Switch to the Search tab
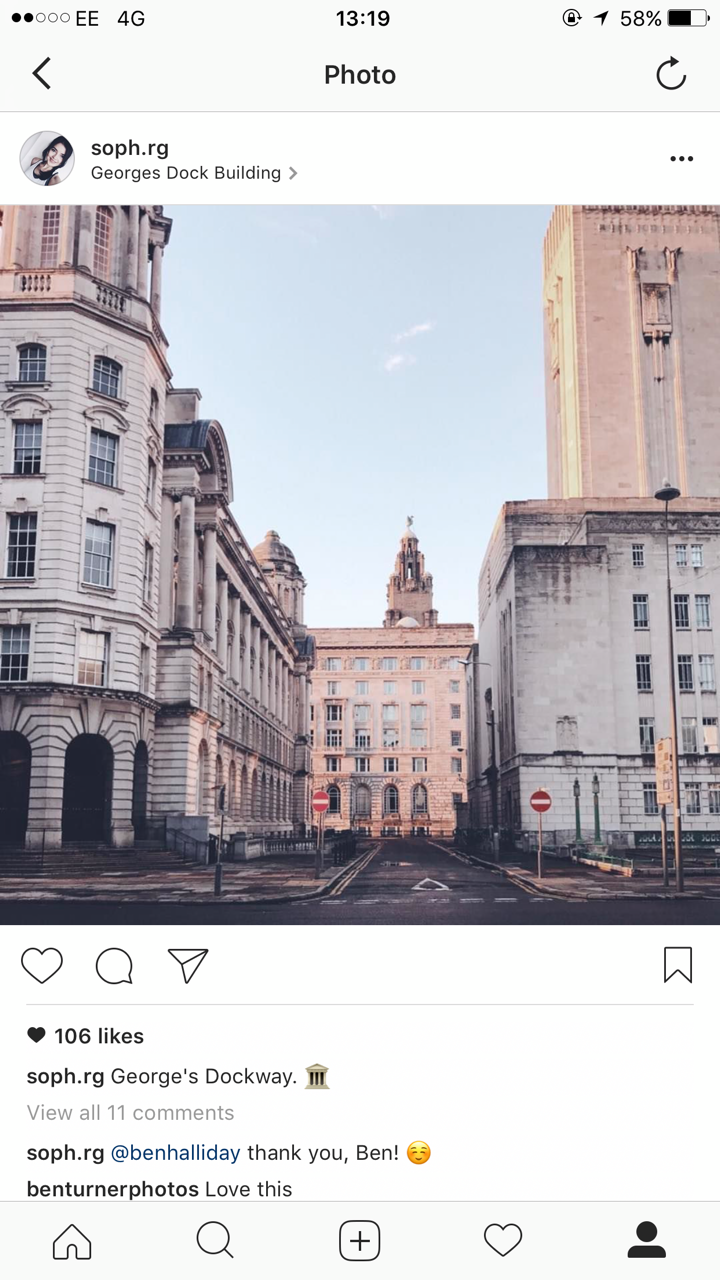The width and height of the screenshot is (720, 1280). point(215,1241)
